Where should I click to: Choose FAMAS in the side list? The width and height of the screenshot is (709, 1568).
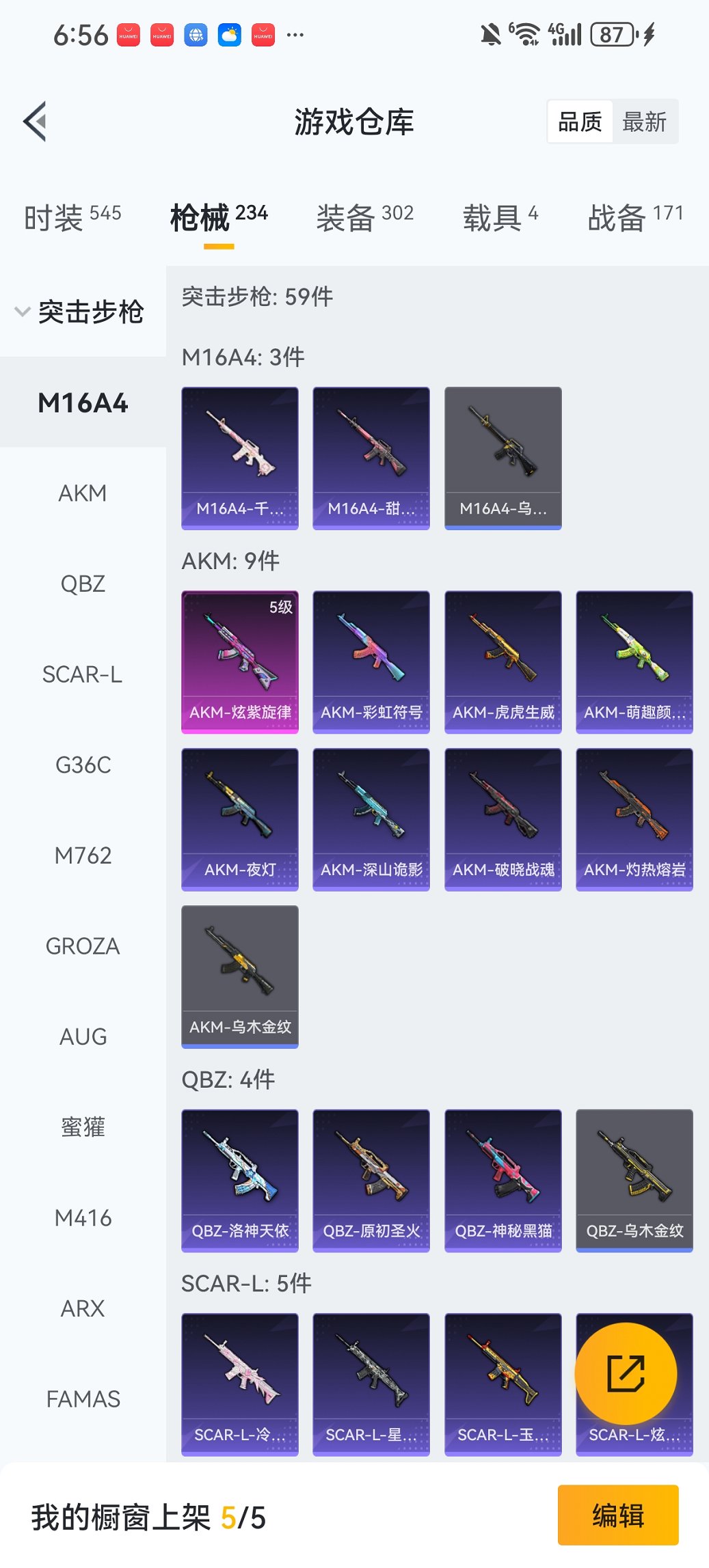click(x=83, y=1399)
